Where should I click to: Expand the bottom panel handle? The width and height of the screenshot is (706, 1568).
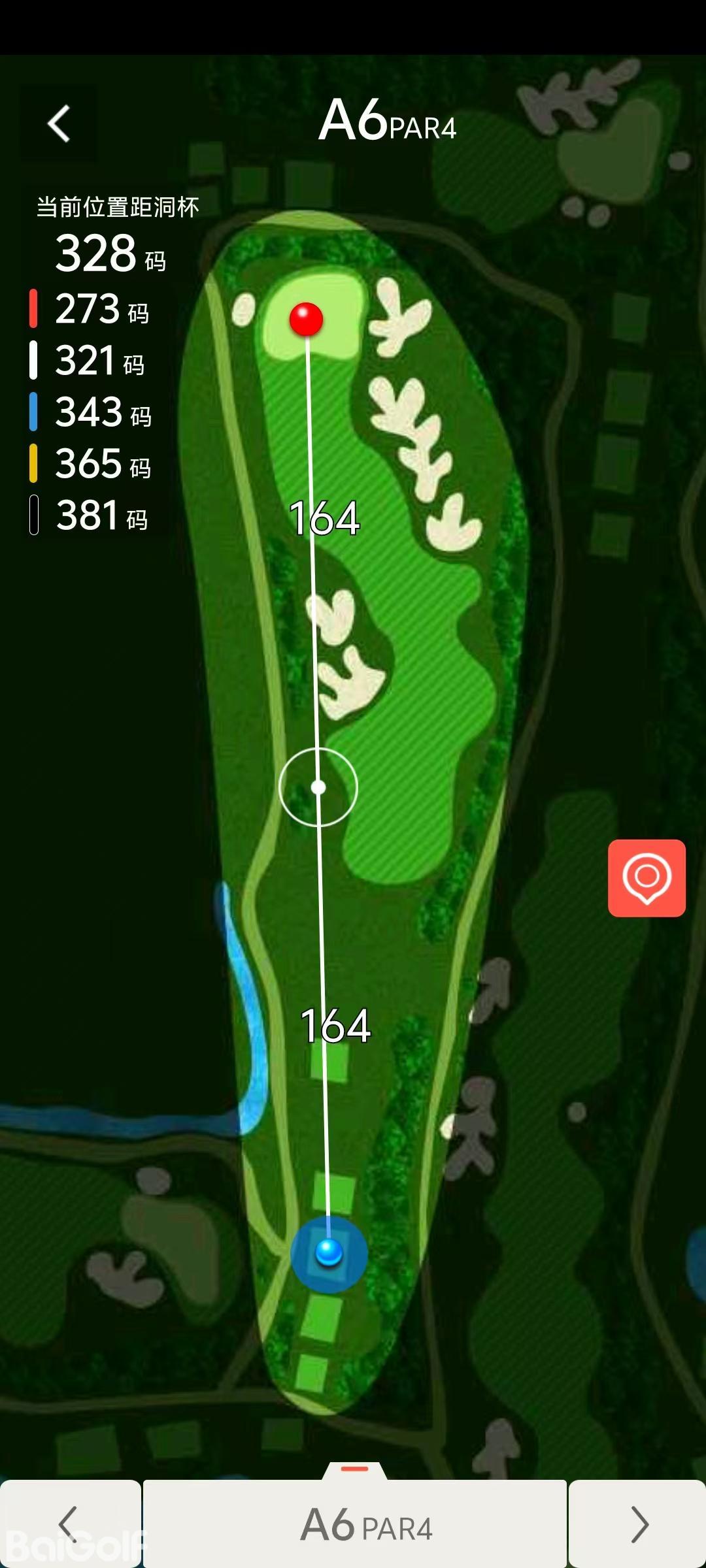tap(355, 1469)
